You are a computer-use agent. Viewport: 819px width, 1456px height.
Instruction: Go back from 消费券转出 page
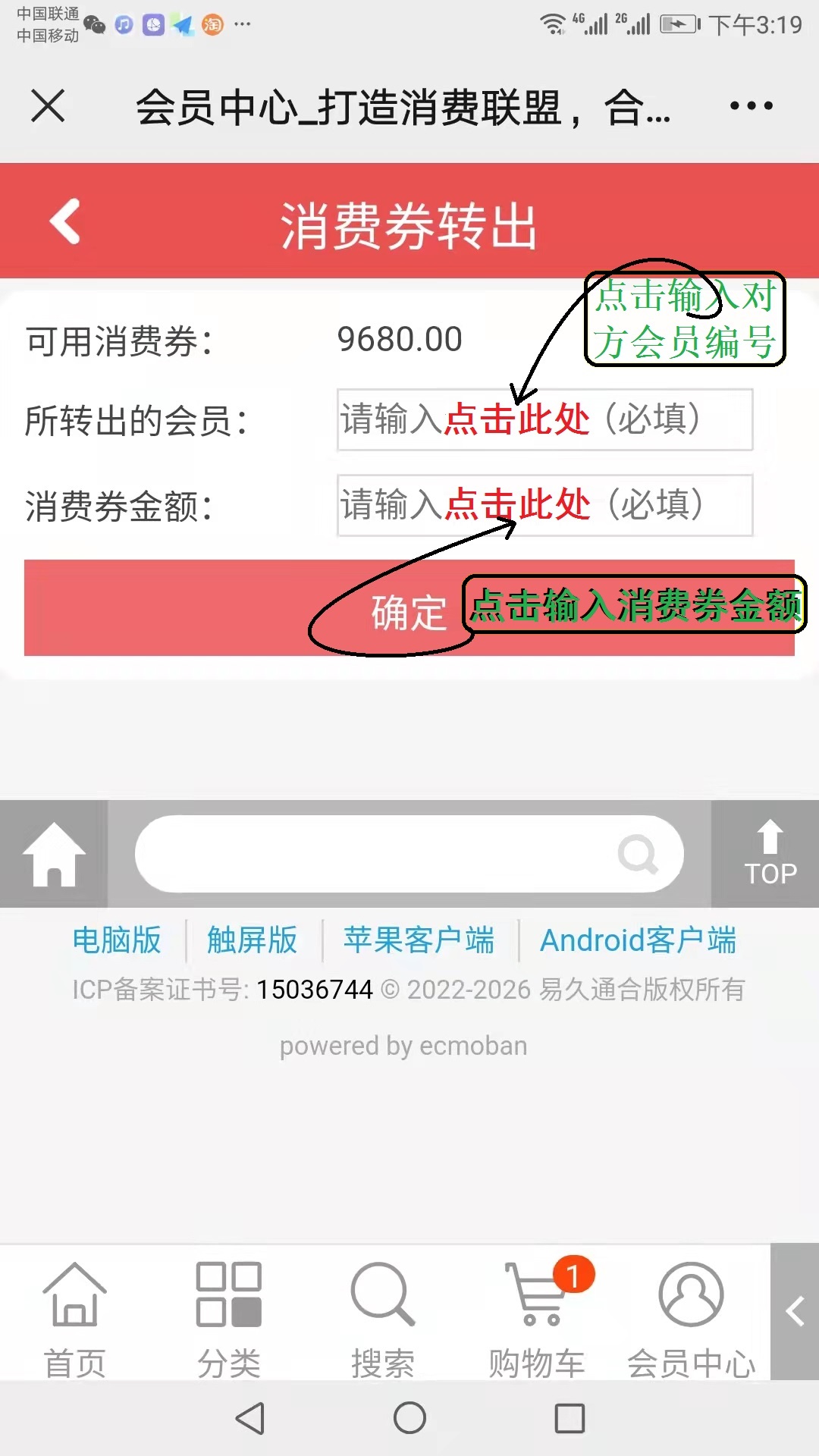[x=65, y=221]
